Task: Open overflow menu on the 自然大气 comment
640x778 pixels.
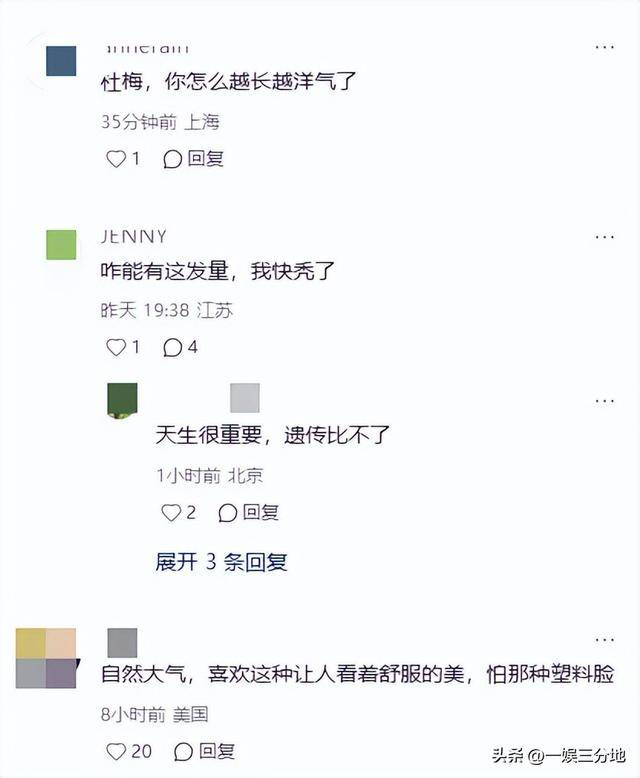Action: click(x=604, y=639)
